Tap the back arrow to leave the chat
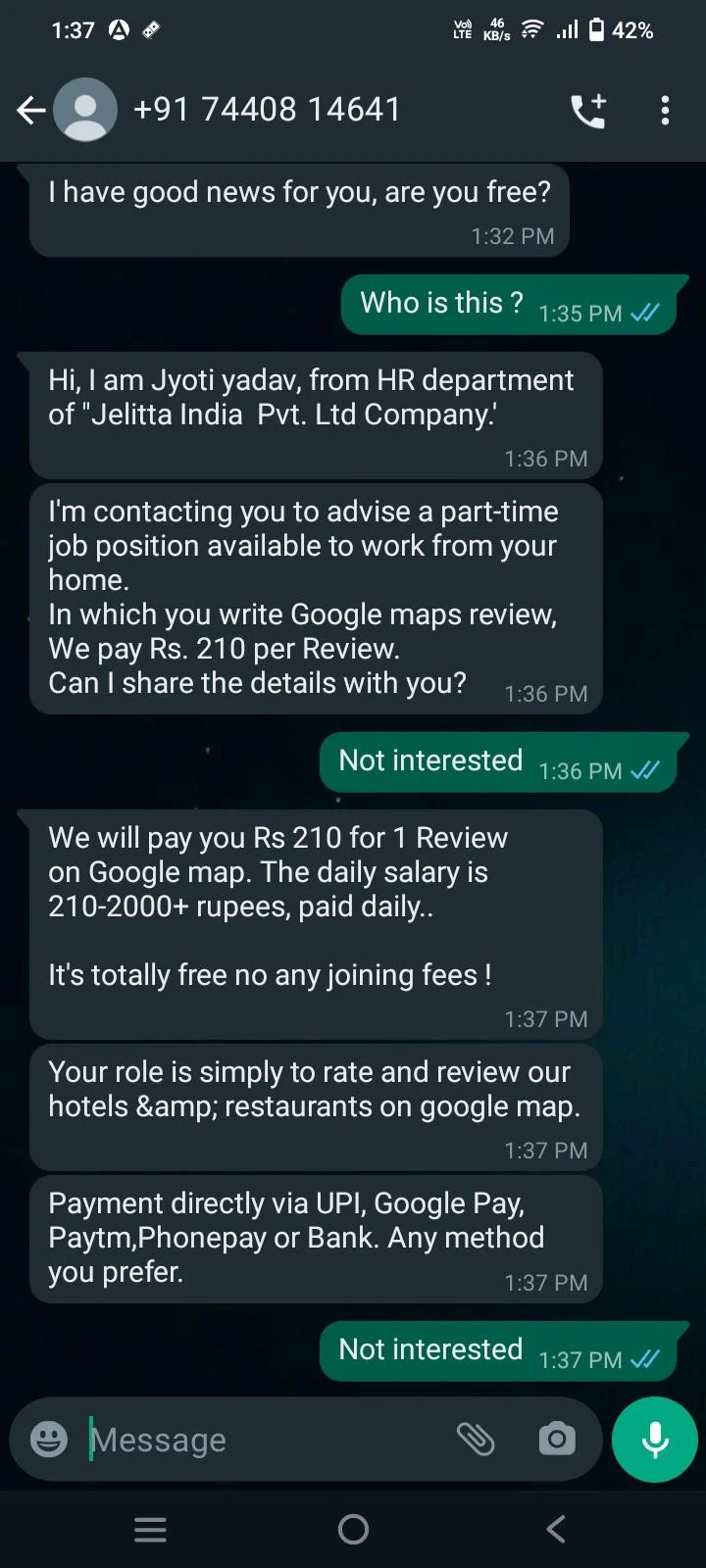The height and width of the screenshot is (1568, 706). tap(30, 110)
